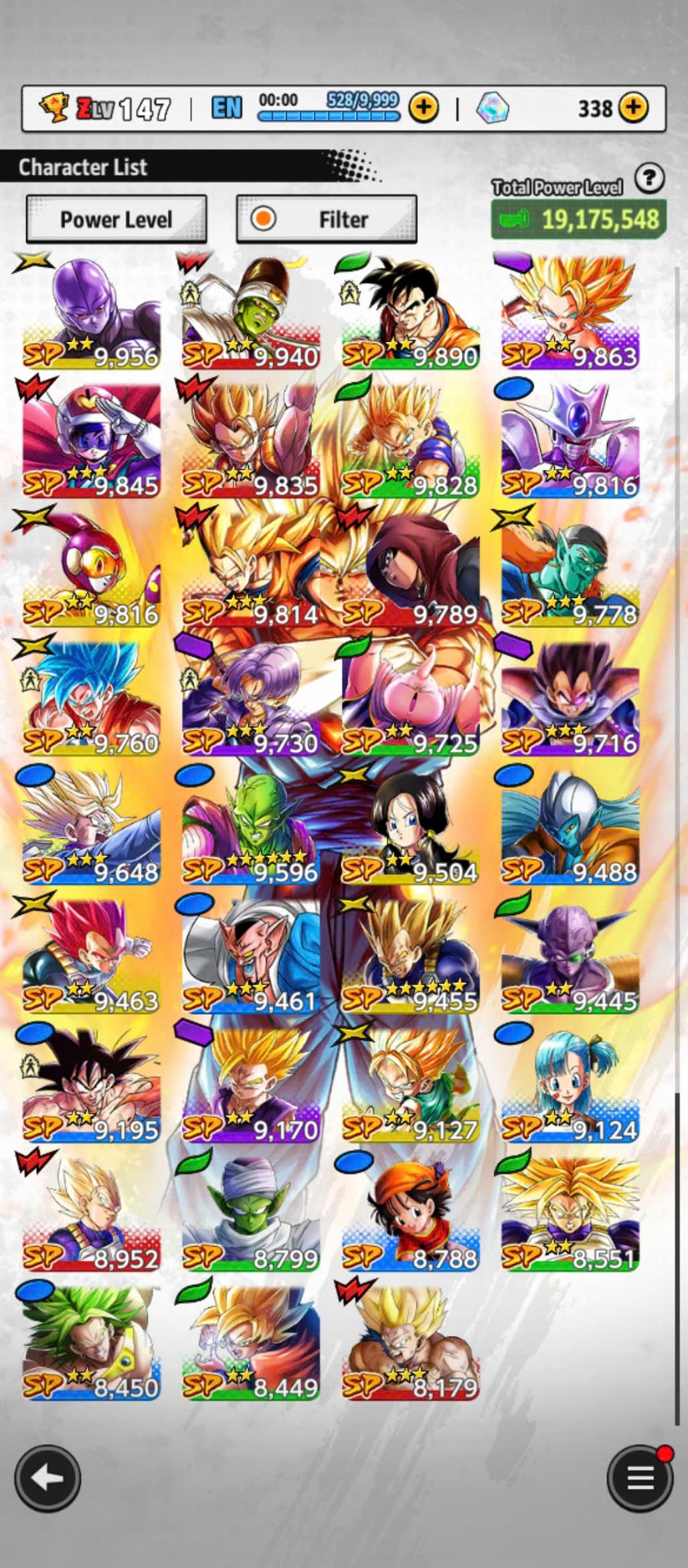Image resolution: width=688 pixels, height=1568 pixels.
Task: Open the hamburger menu button
Action: (x=639, y=1478)
